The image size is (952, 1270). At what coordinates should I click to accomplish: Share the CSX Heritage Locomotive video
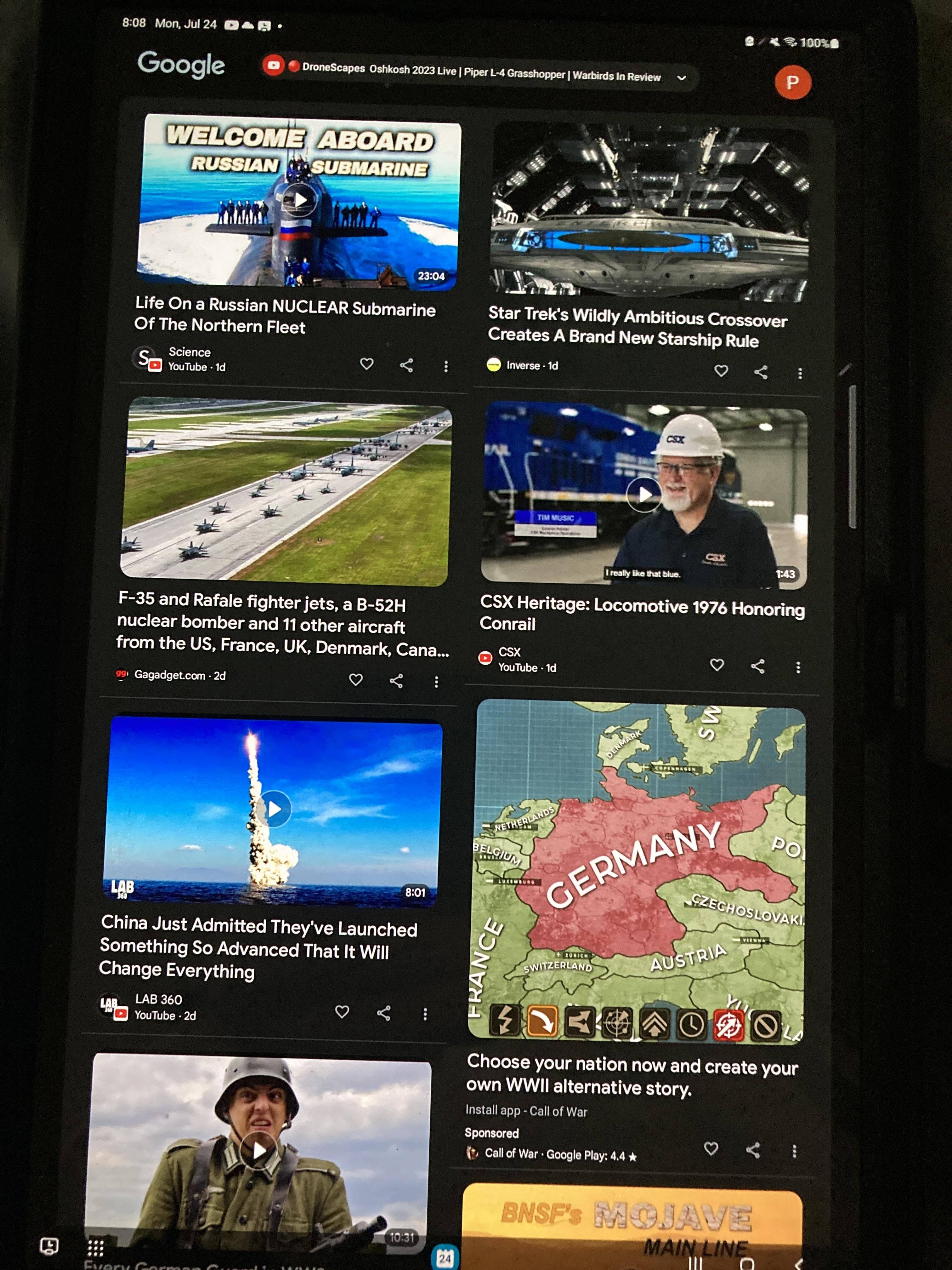[757, 666]
